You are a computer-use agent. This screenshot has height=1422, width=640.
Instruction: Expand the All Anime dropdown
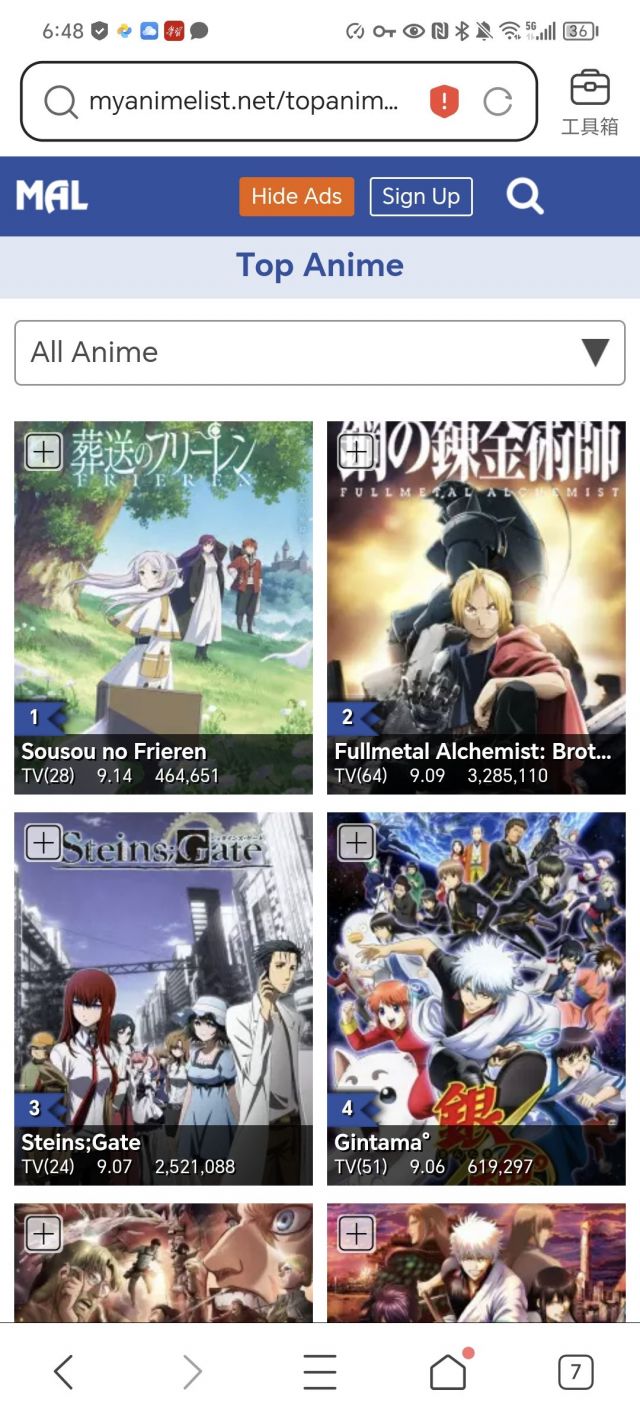[320, 352]
